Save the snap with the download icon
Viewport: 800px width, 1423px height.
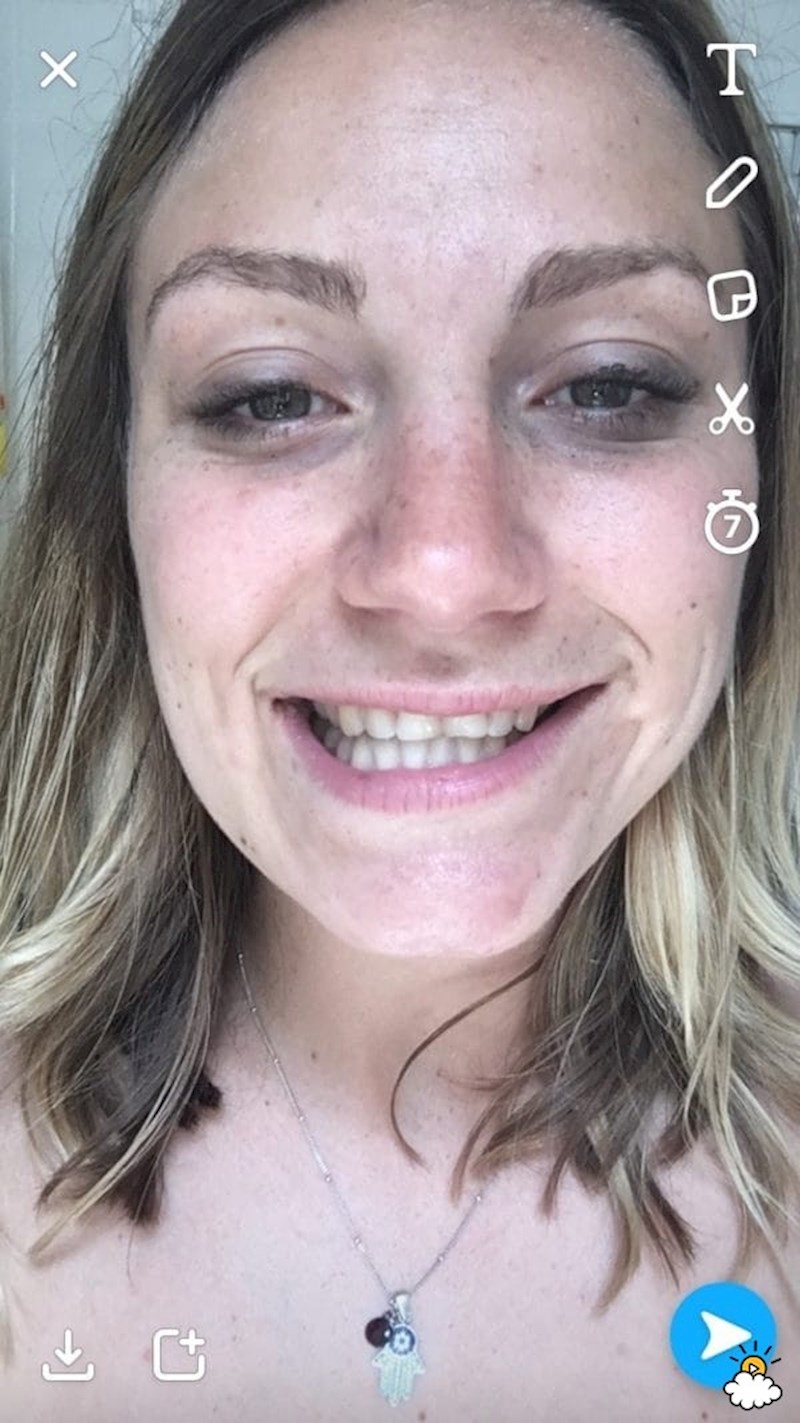tap(68, 1356)
